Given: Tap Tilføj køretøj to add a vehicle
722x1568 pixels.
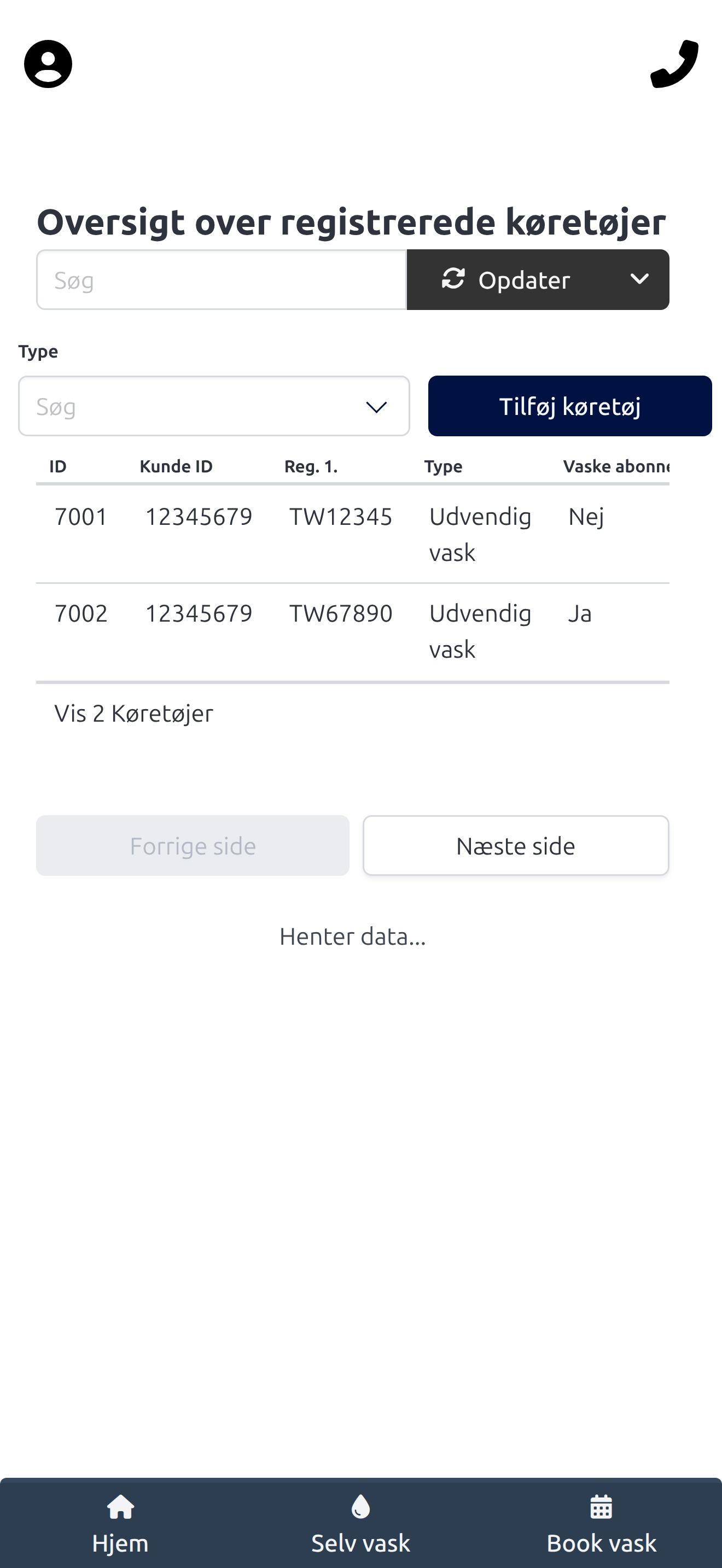Looking at the screenshot, I should click(570, 406).
